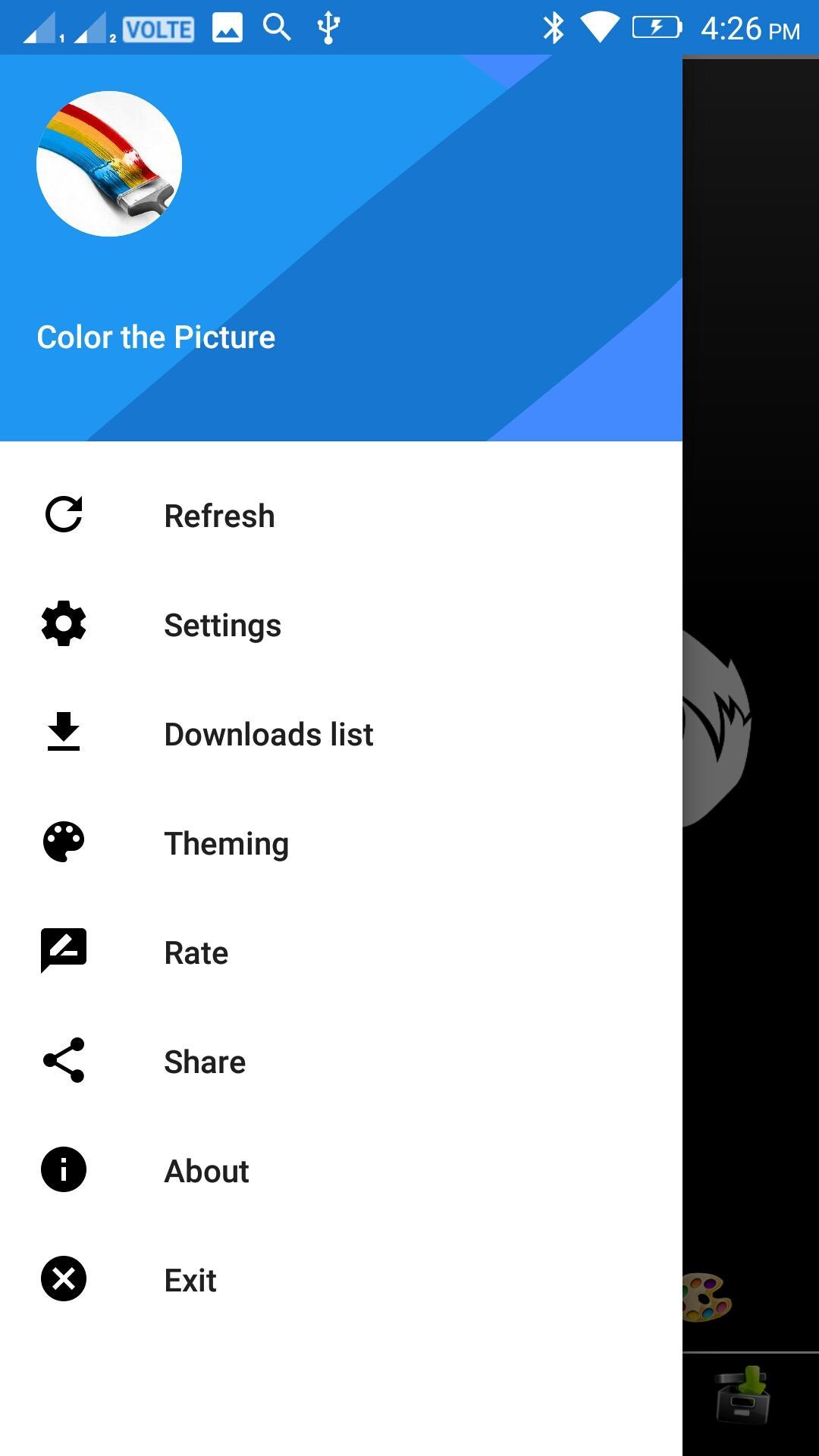The image size is (819, 1456).
Task: Open the Settings menu entry
Action: [222, 624]
